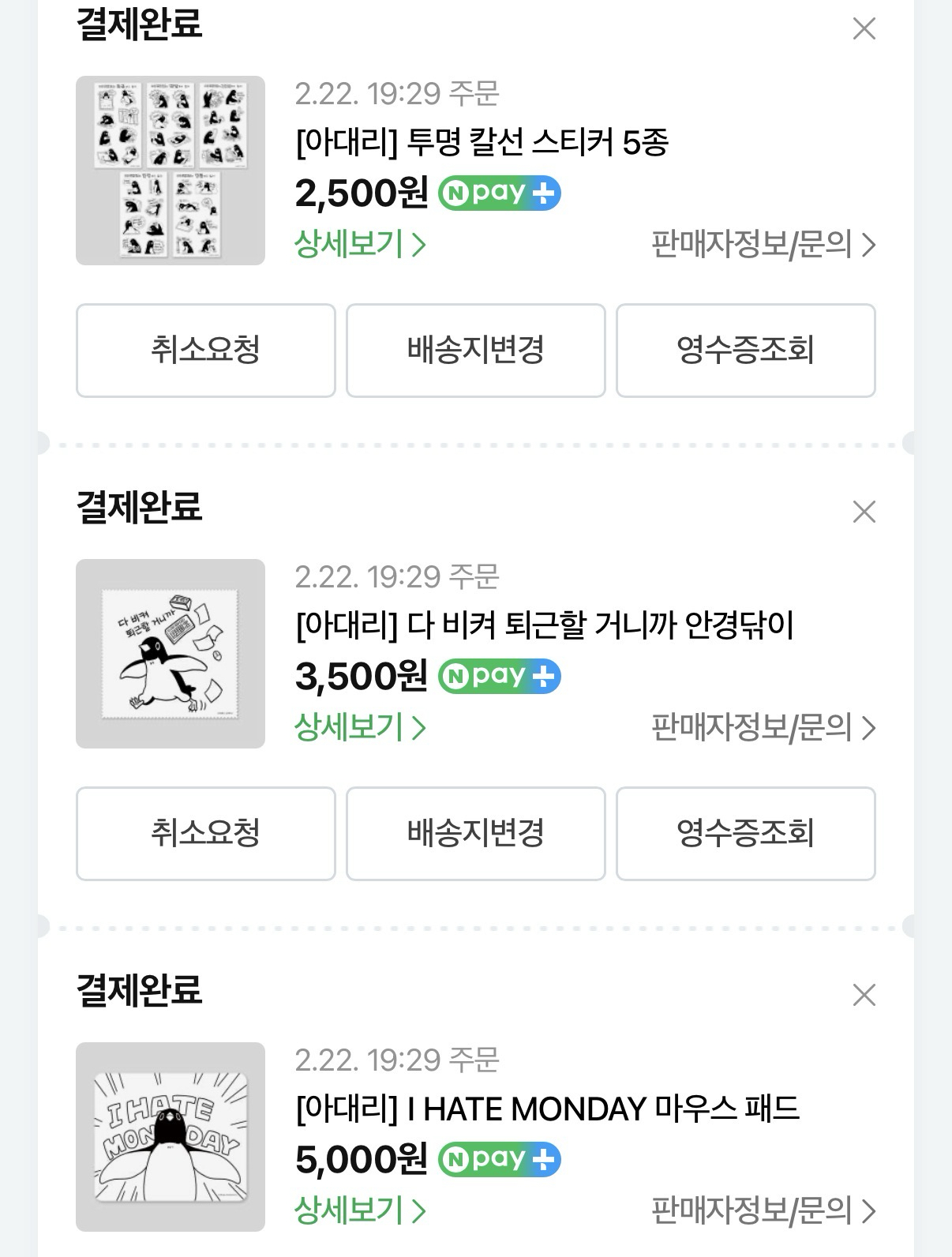Dismiss the I HATE MONDAY 마우스 패드 order
This screenshot has width=952, height=1257.
[x=864, y=995]
